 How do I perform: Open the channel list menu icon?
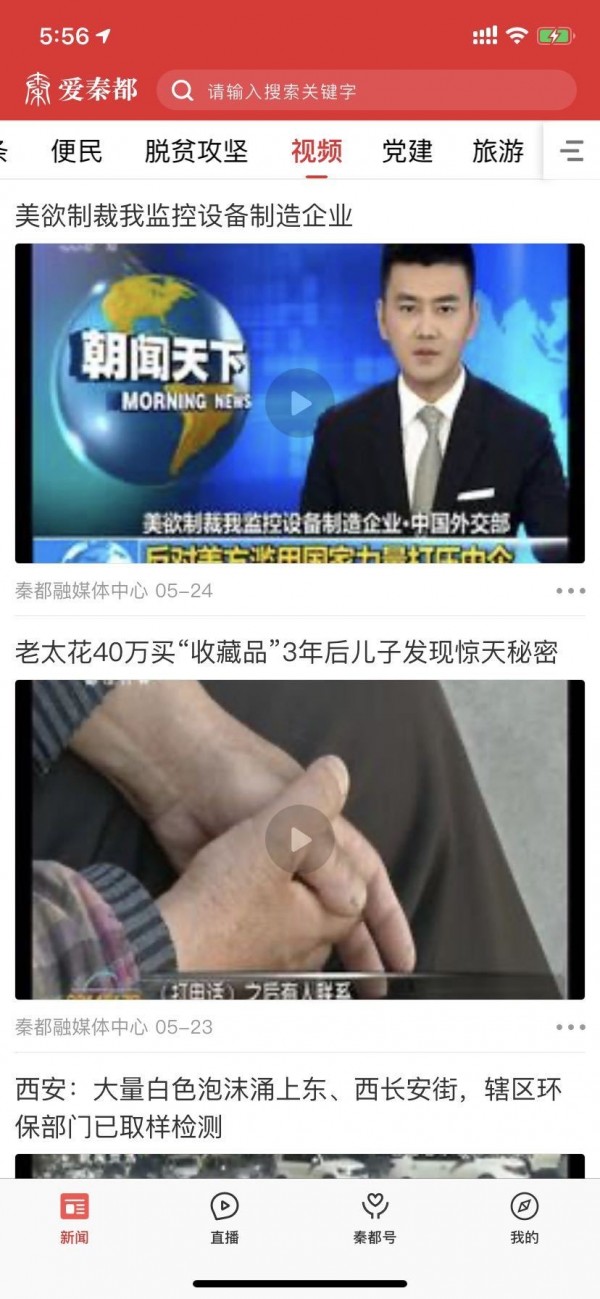point(572,151)
